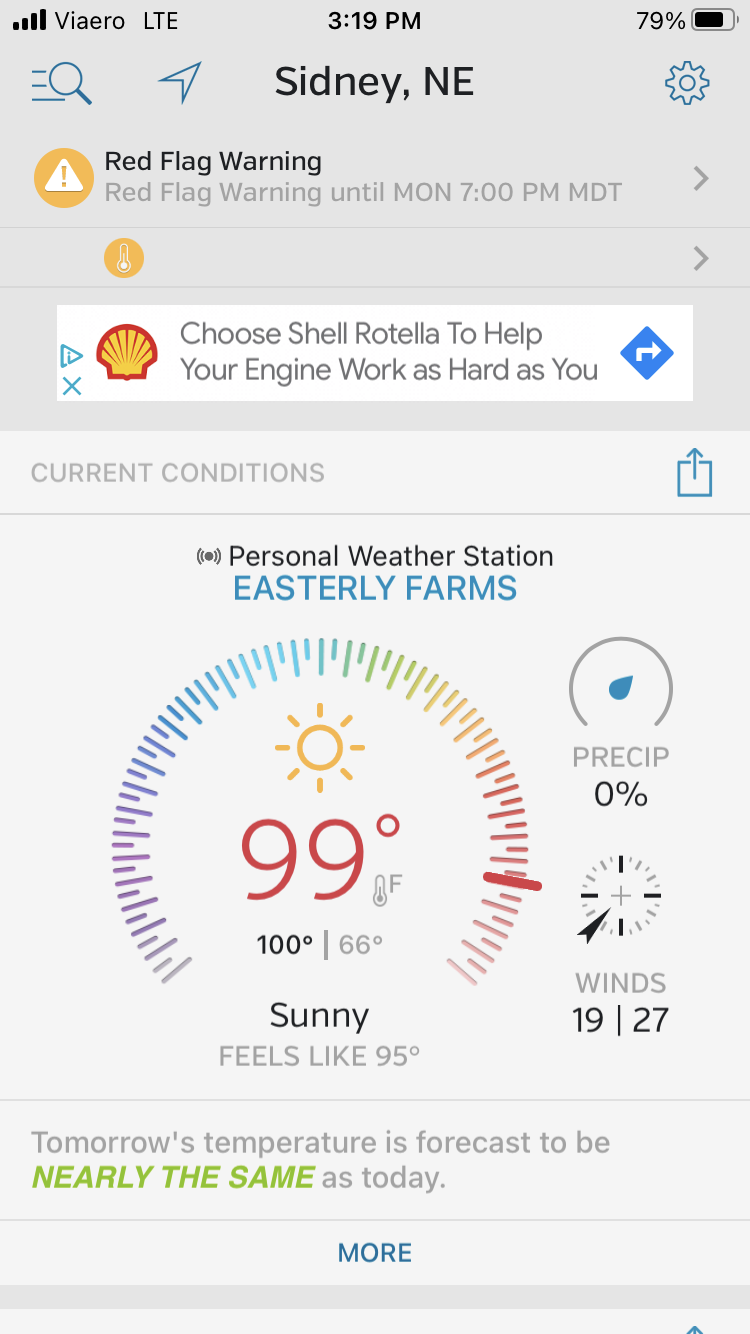750x1334 pixels.
Task: Open the location search menu icon
Action: pyautogui.click(x=61, y=83)
